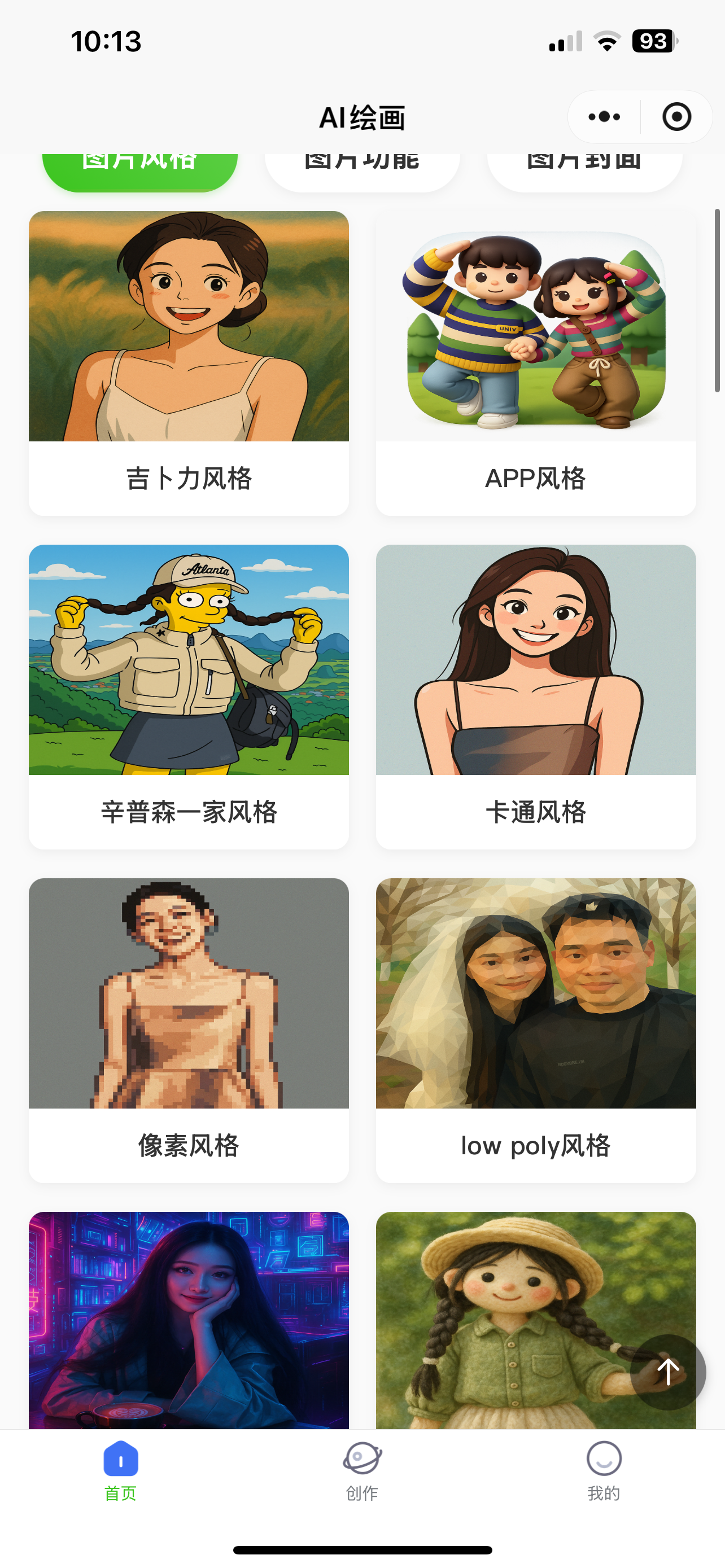Image resolution: width=725 pixels, height=1568 pixels.
Task: Tap the back-to-top arrow button
Action: point(668,1372)
